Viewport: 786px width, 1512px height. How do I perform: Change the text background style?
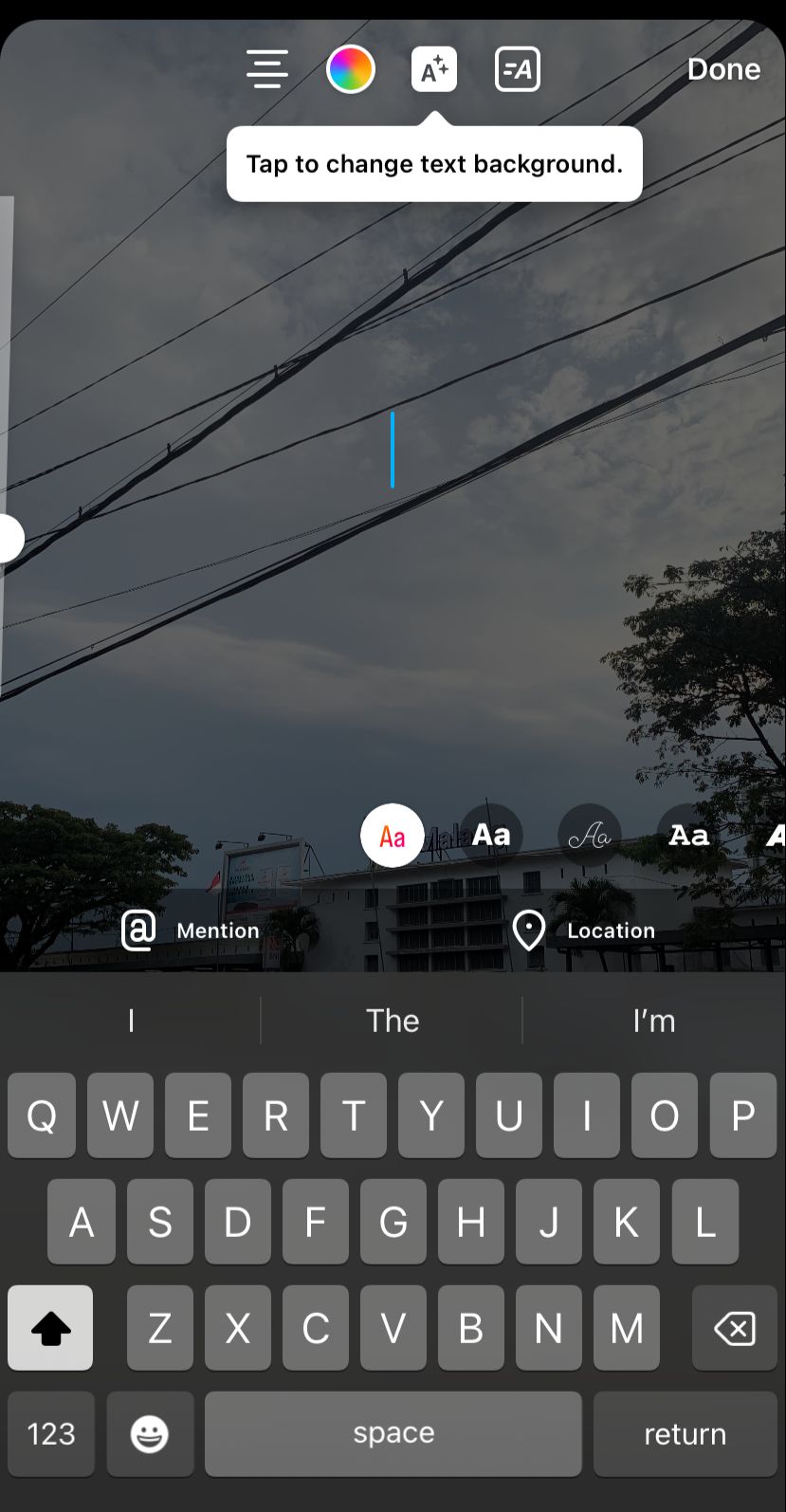(434, 69)
